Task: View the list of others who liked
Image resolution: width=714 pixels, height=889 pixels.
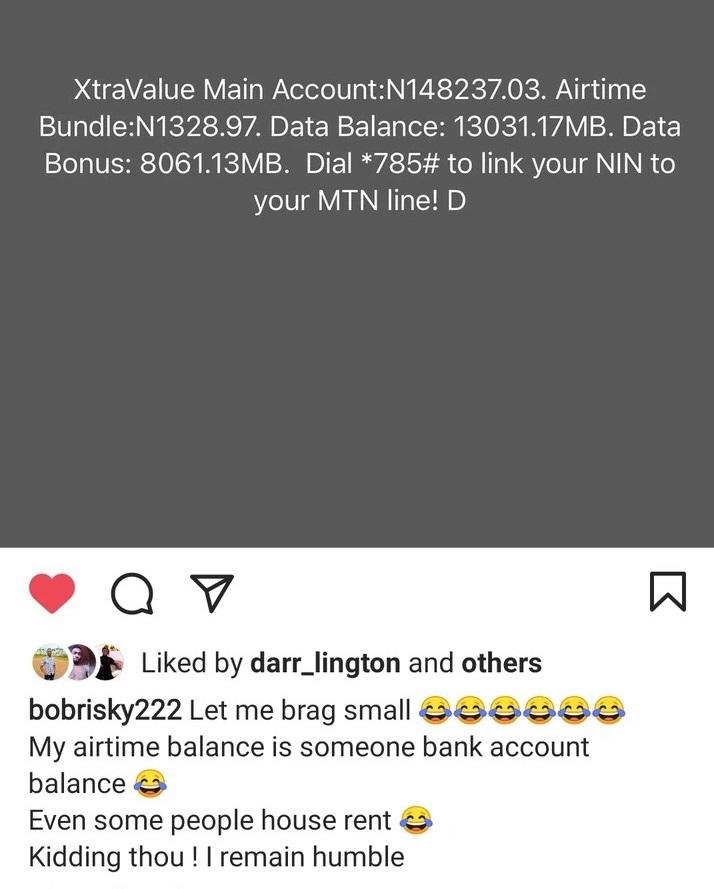Action: (501, 663)
